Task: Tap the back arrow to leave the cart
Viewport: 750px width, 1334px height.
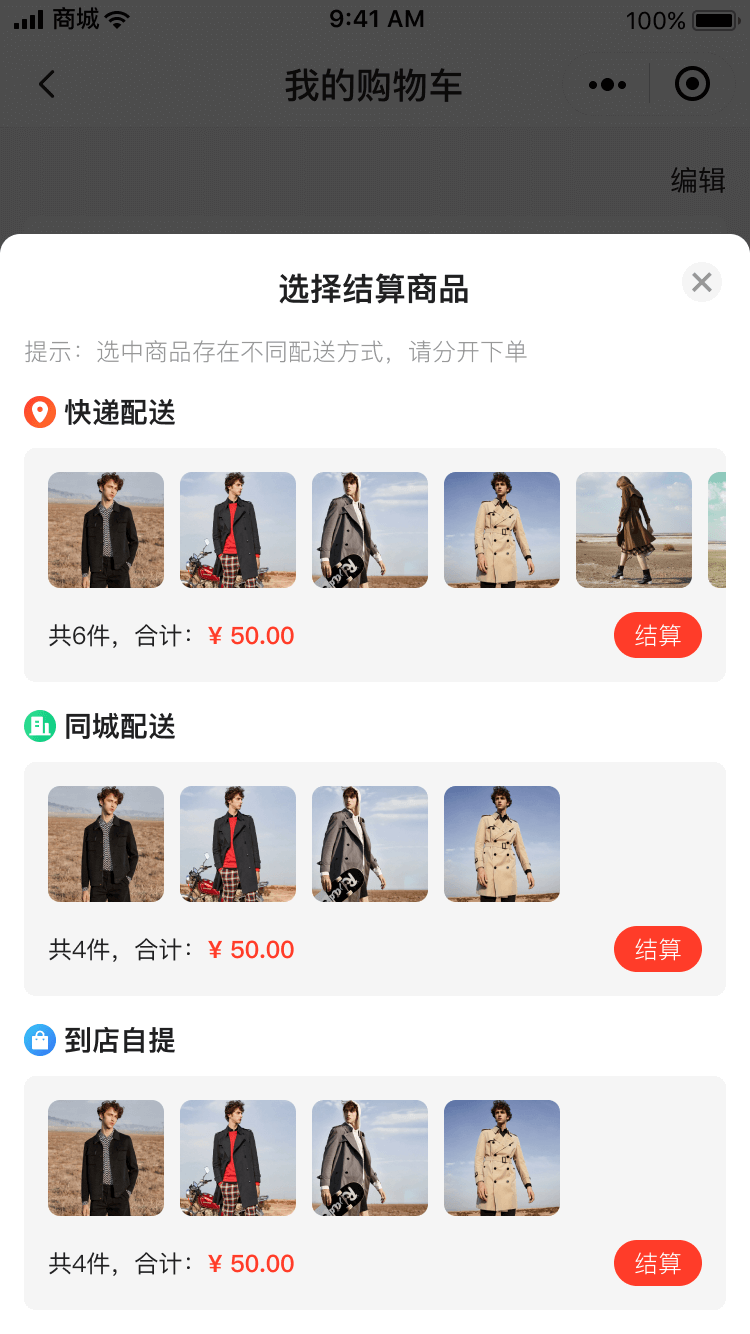Action: [47, 84]
